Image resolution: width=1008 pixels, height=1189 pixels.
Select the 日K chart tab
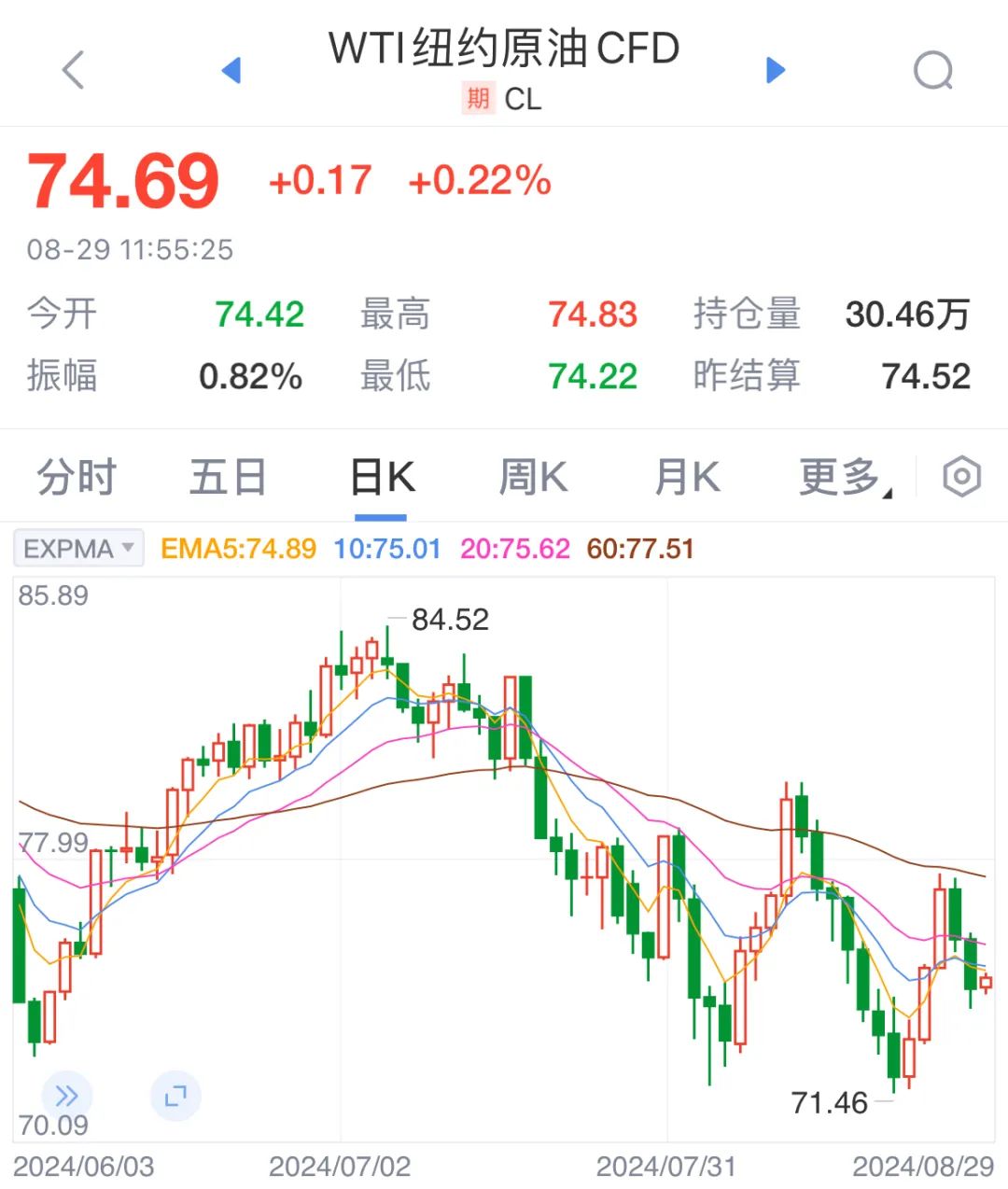click(x=382, y=478)
